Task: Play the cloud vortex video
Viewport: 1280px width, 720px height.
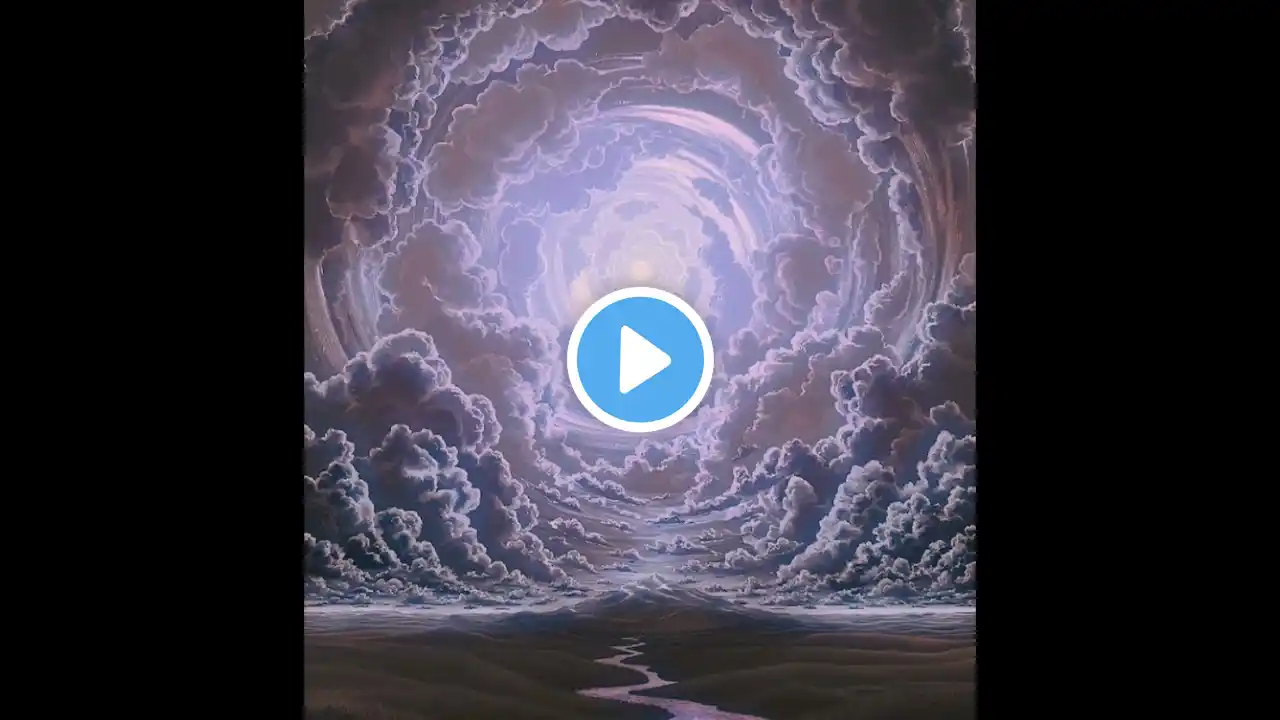Action: pos(640,360)
